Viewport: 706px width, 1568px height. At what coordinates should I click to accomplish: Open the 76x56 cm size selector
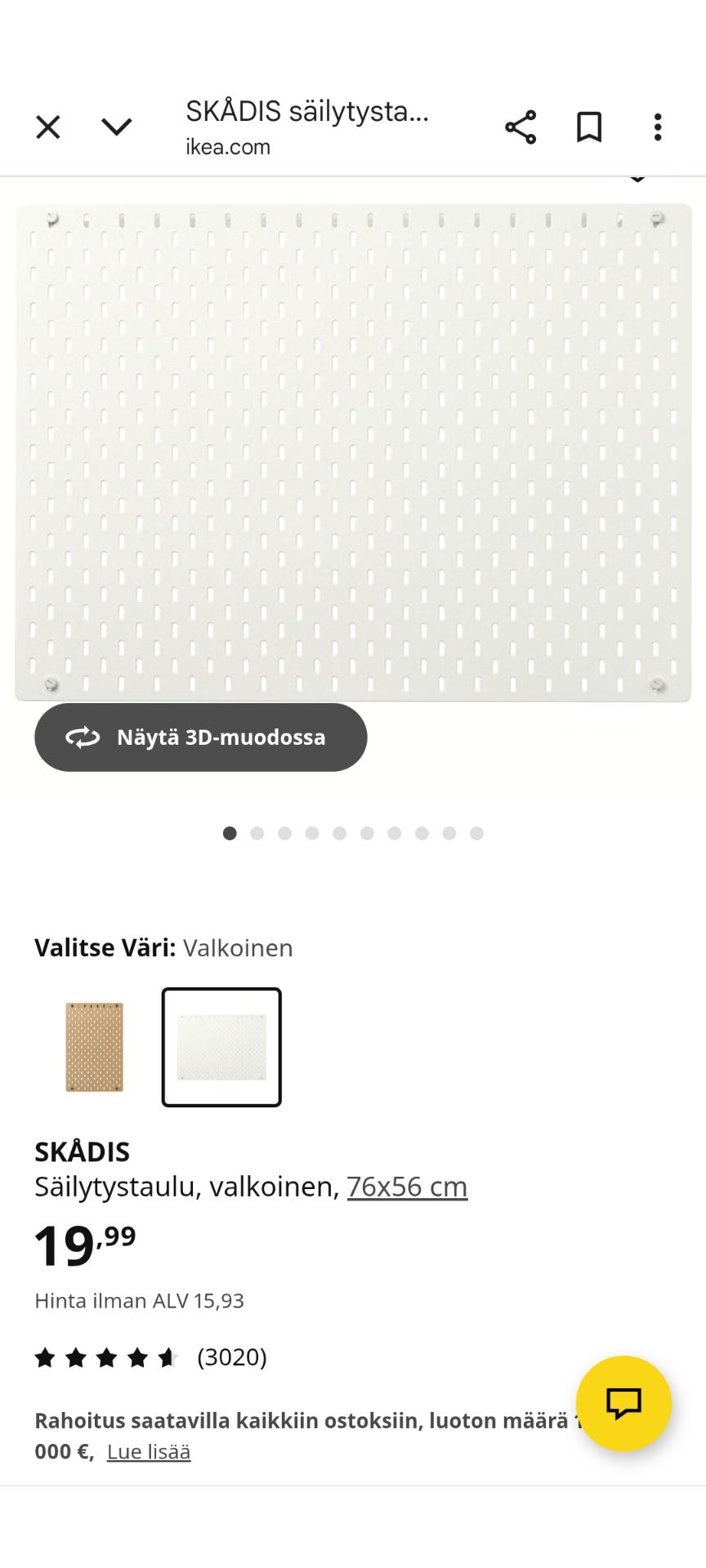pyautogui.click(x=407, y=1186)
